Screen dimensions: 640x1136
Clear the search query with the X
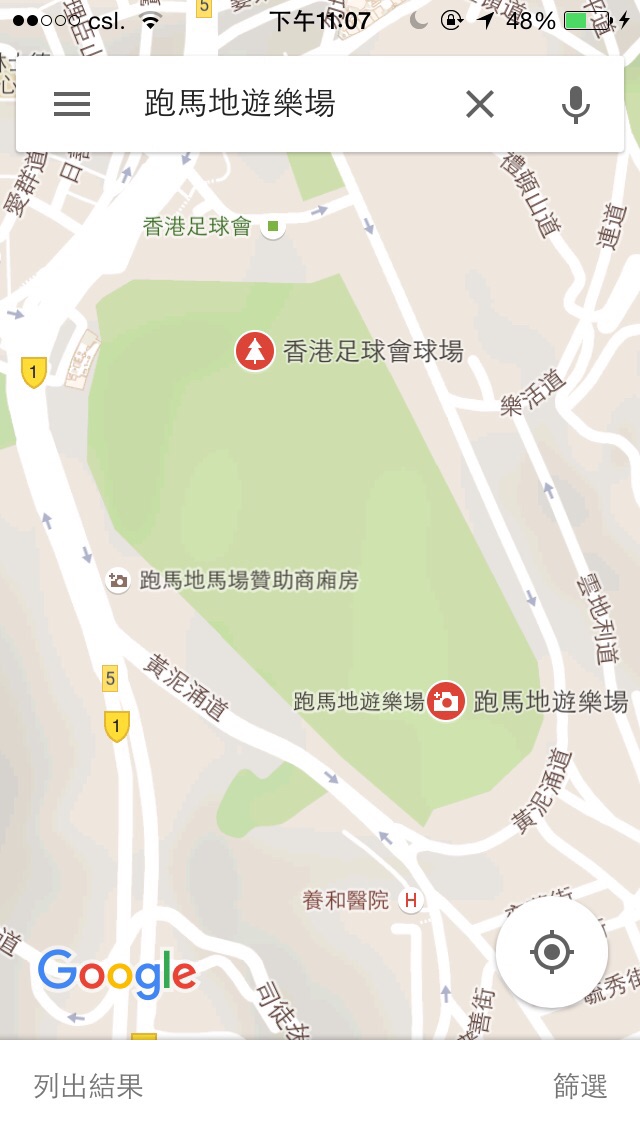click(480, 104)
